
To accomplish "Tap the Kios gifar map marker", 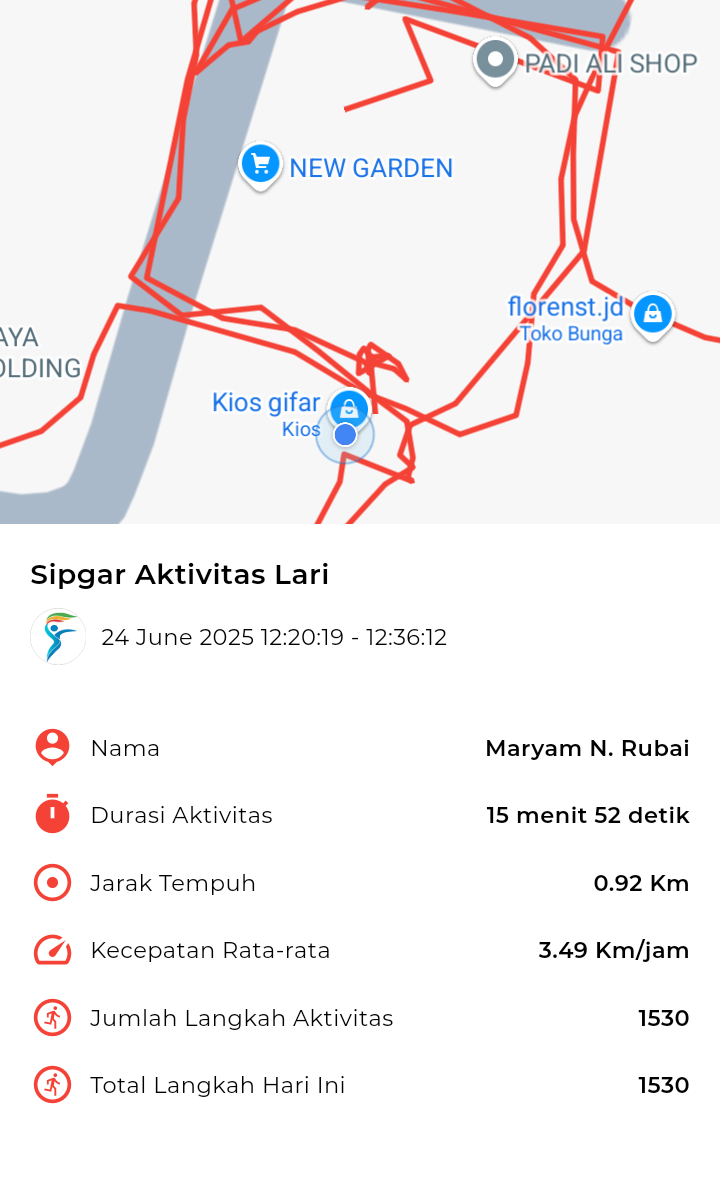I will pyautogui.click(x=349, y=410).
